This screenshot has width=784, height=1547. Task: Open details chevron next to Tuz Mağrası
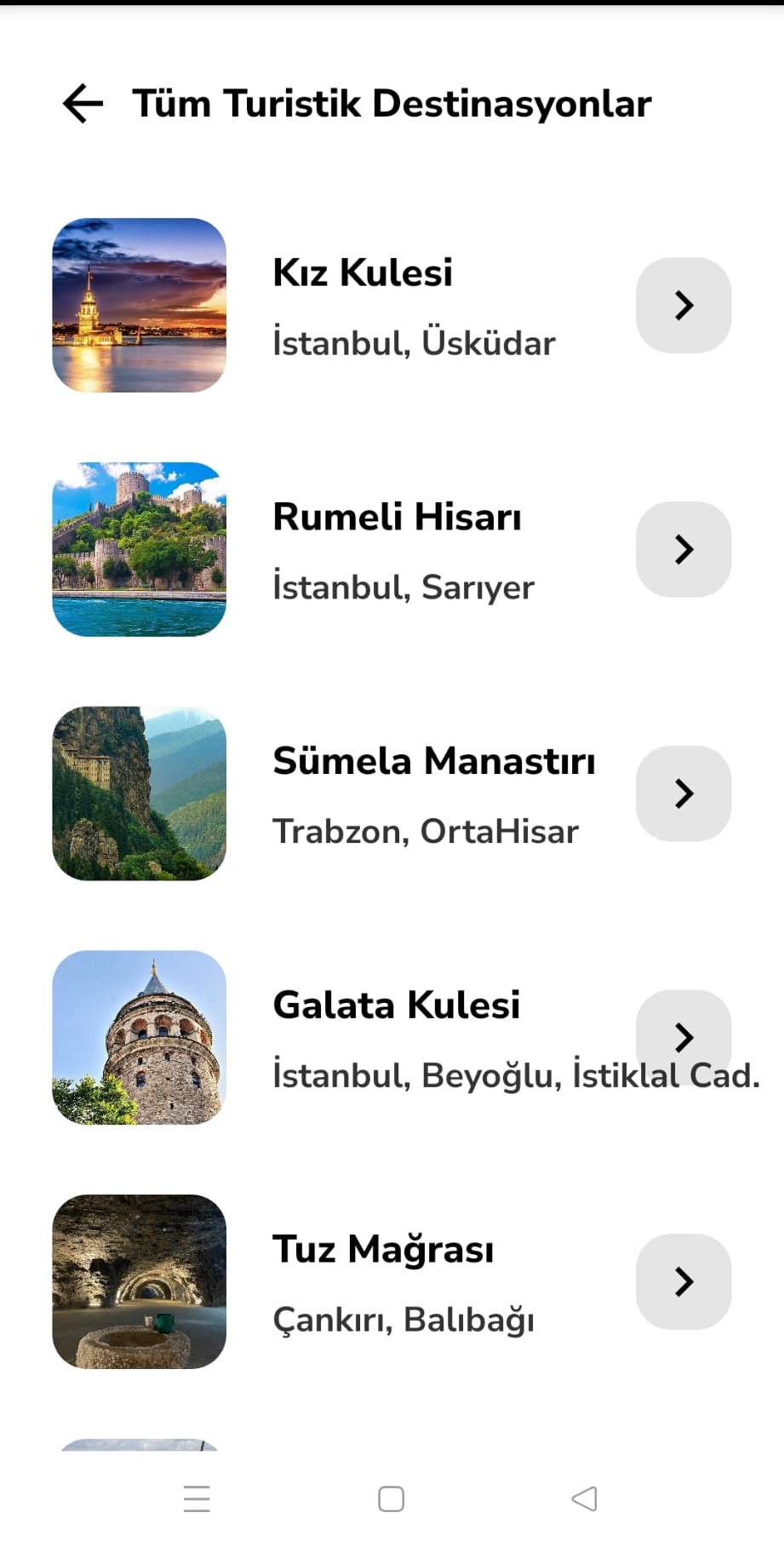[x=684, y=1282]
